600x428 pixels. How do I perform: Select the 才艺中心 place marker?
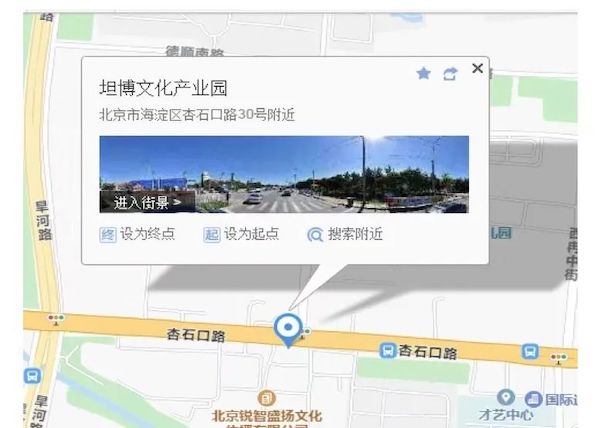(506, 398)
